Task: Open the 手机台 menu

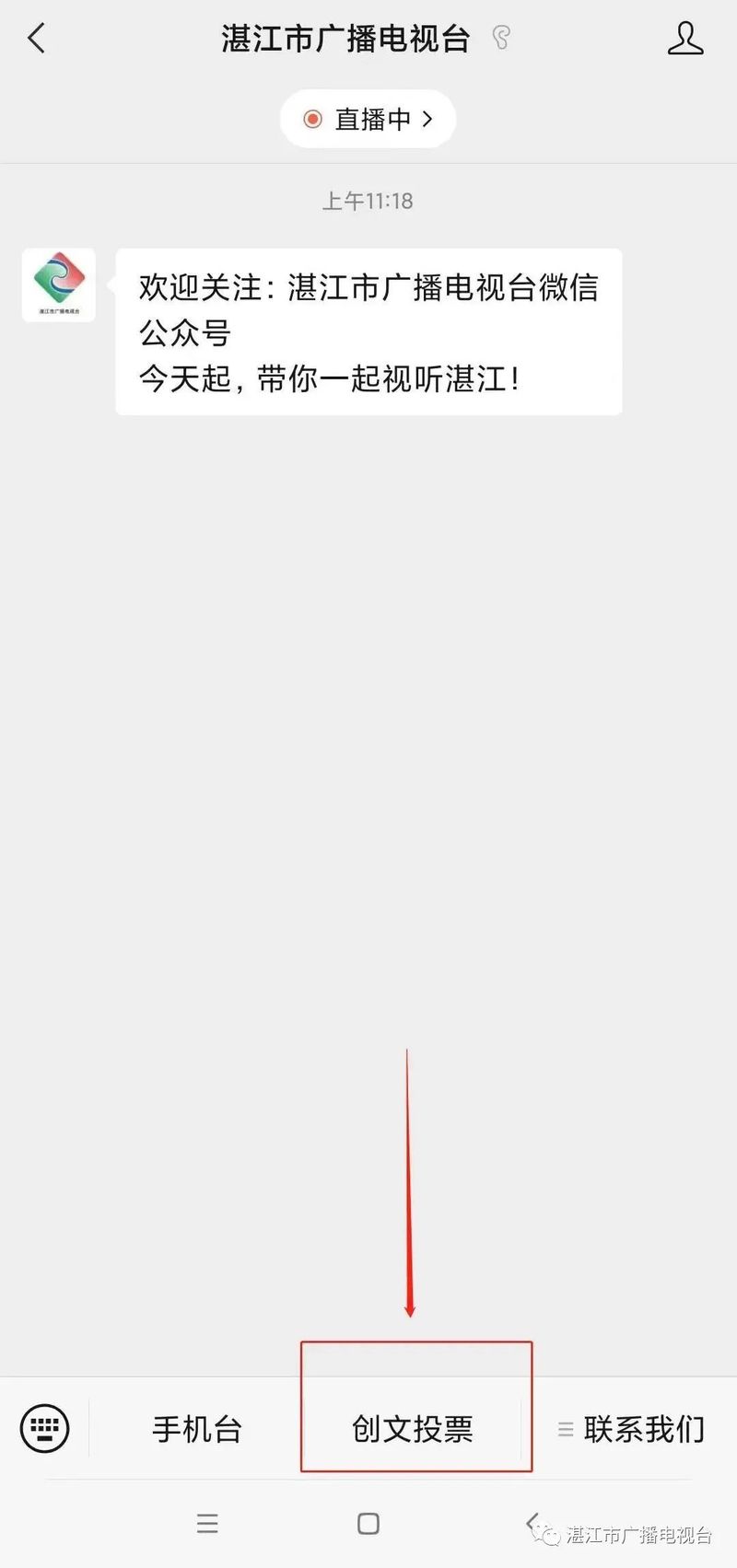Action: [197, 1429]
